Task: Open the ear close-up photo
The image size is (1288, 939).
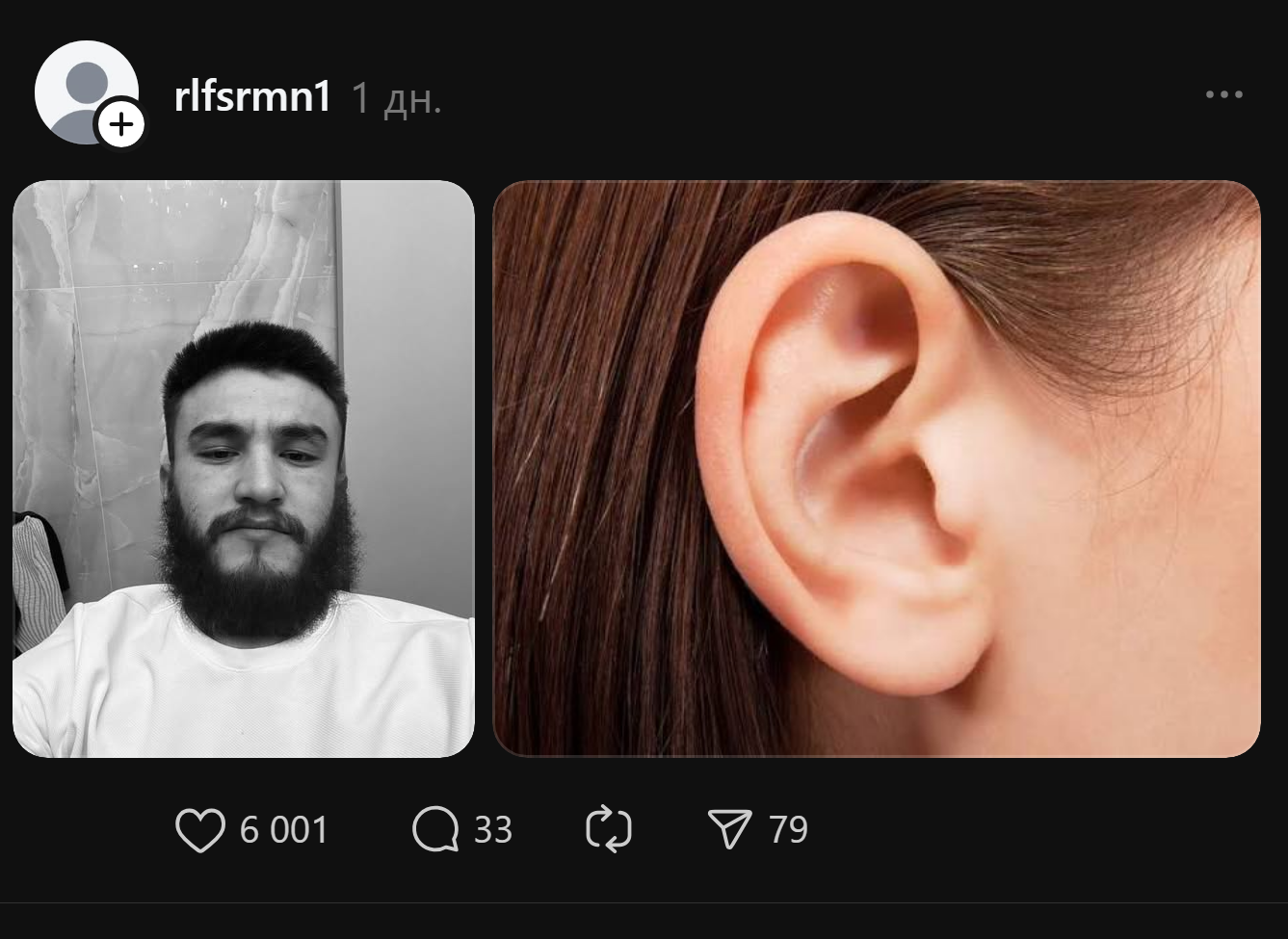Action: (x=876, y=468)
